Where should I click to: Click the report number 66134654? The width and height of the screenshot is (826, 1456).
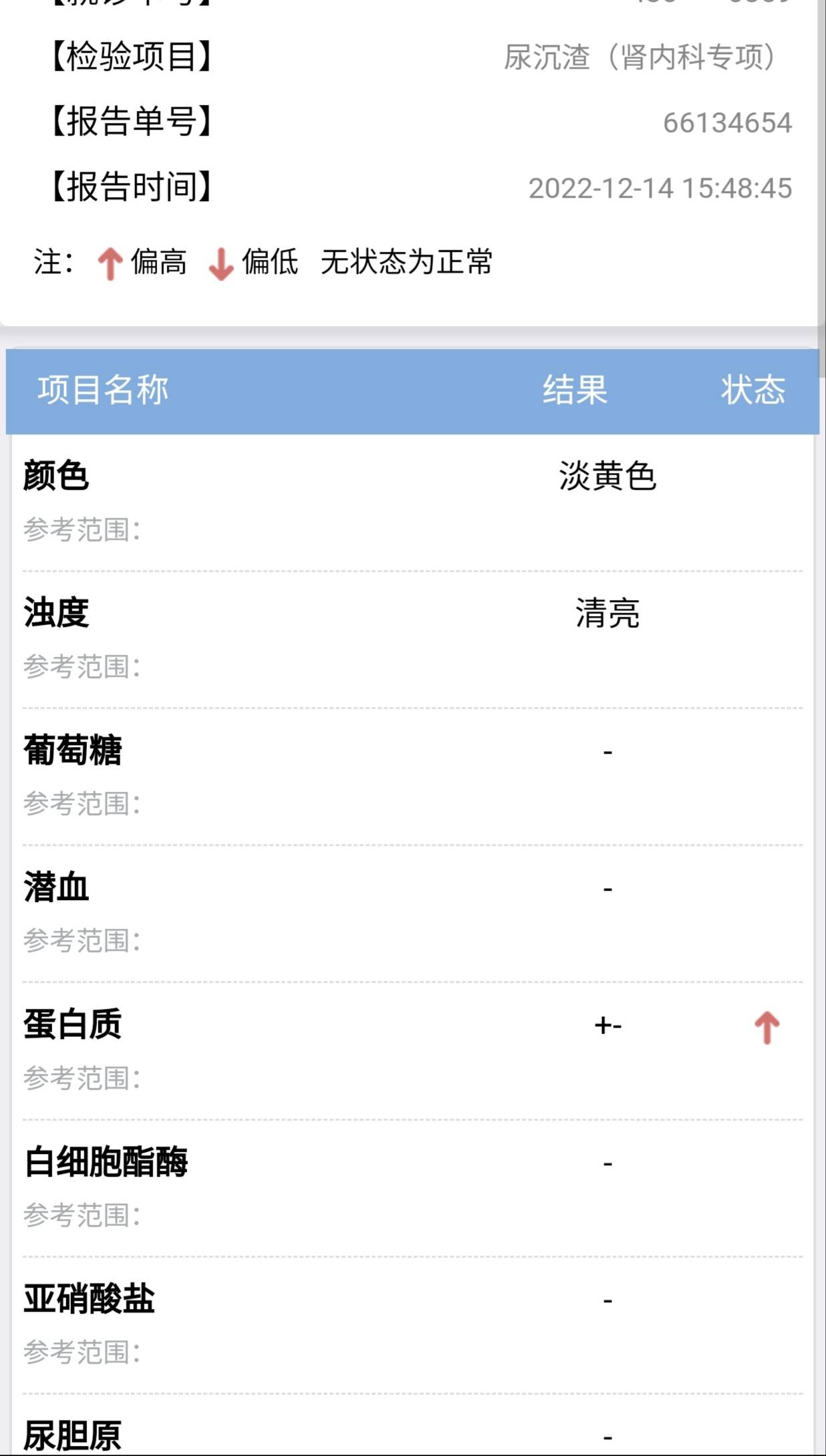728,122
